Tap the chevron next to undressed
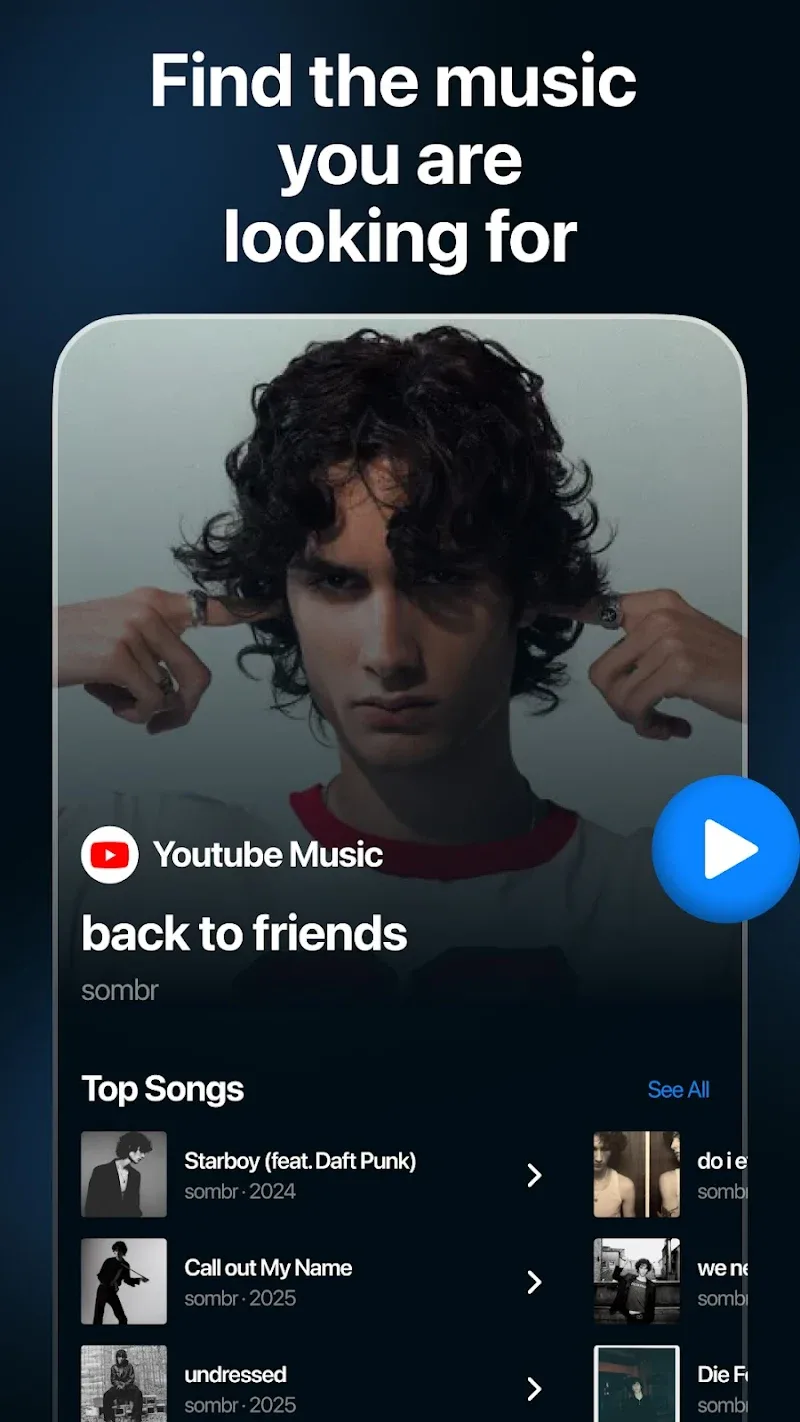 [534, 1388]
